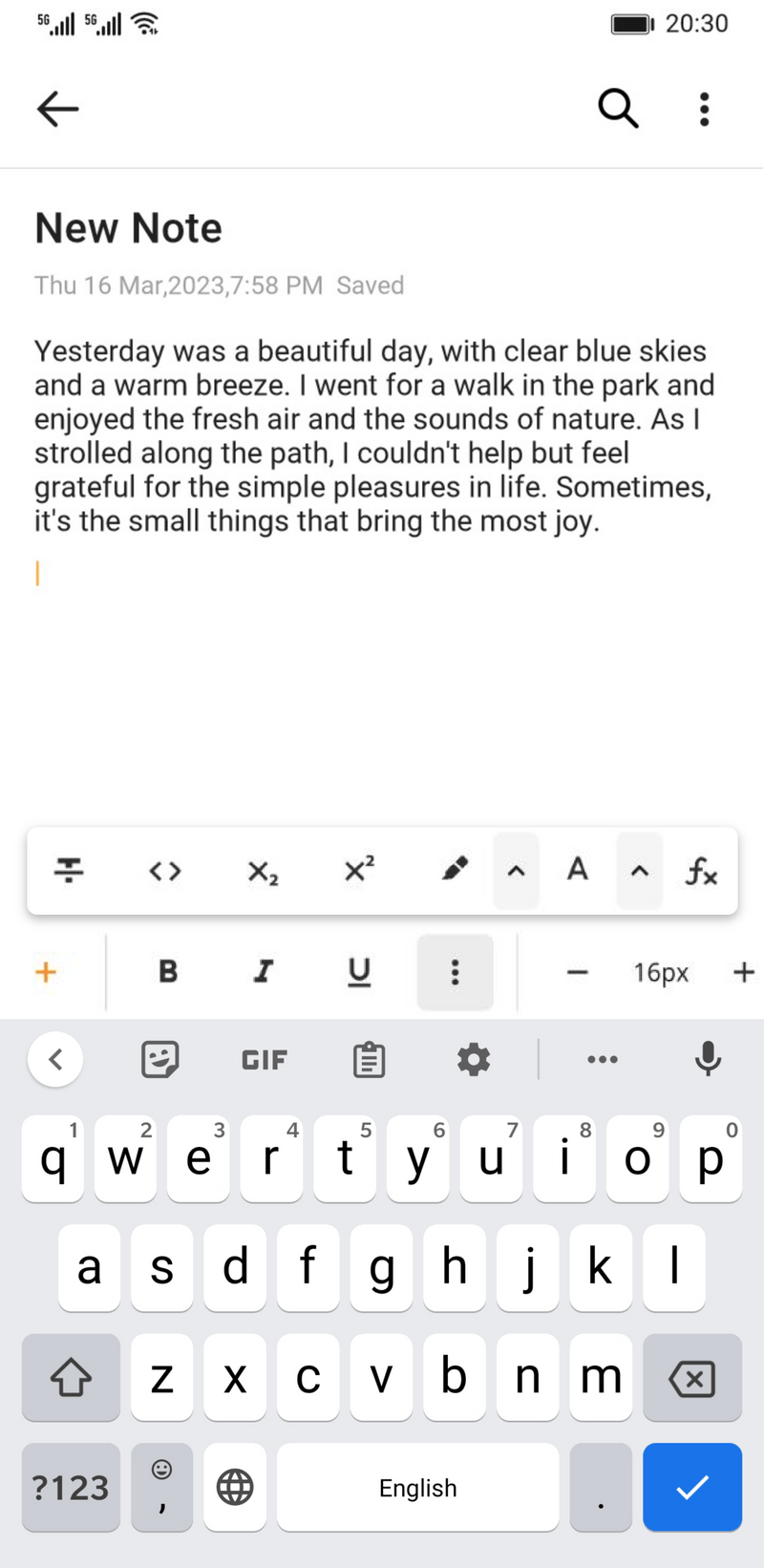764x1568 pixels.
Task: Expand font color options with the chevron
Action: tap(638, 870)
